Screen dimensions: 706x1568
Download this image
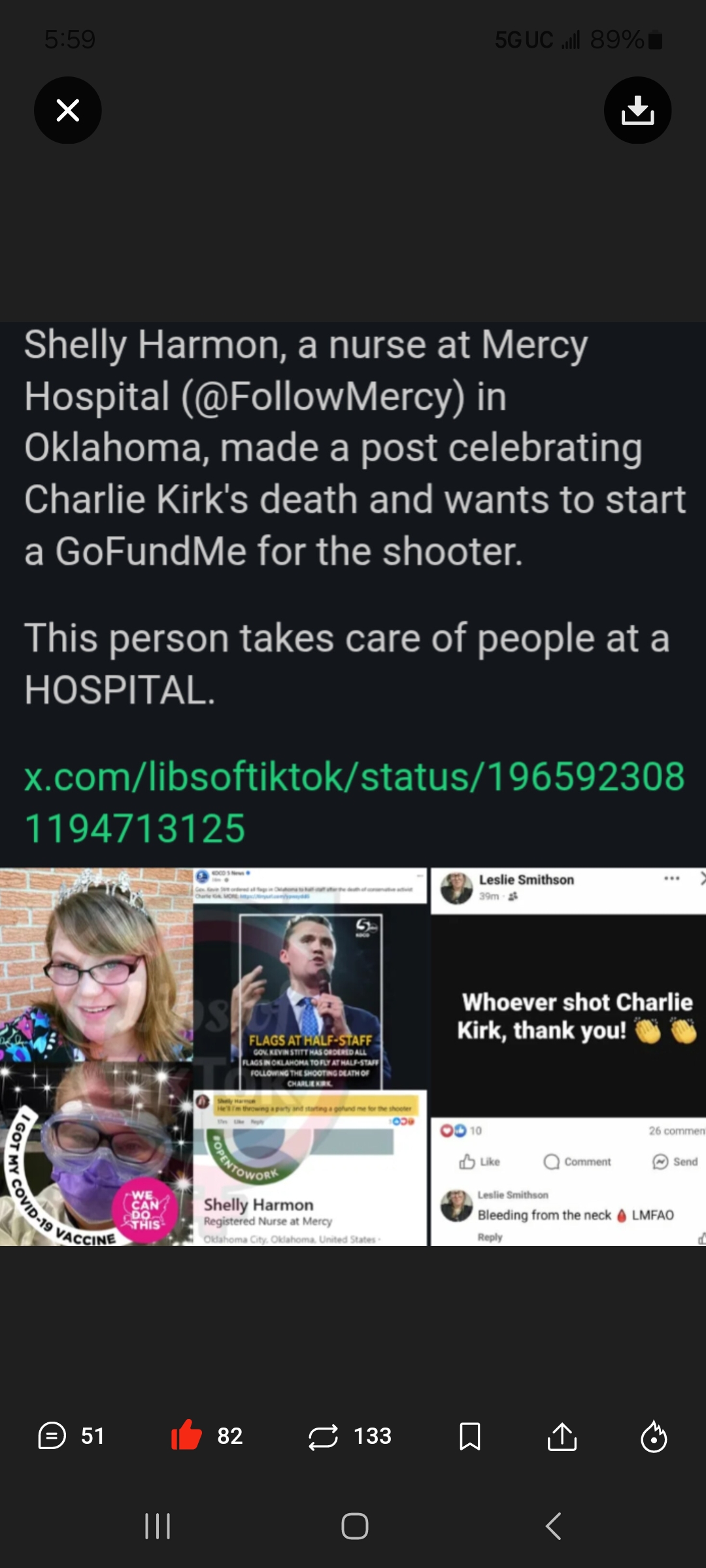click(x=637, y=110)
